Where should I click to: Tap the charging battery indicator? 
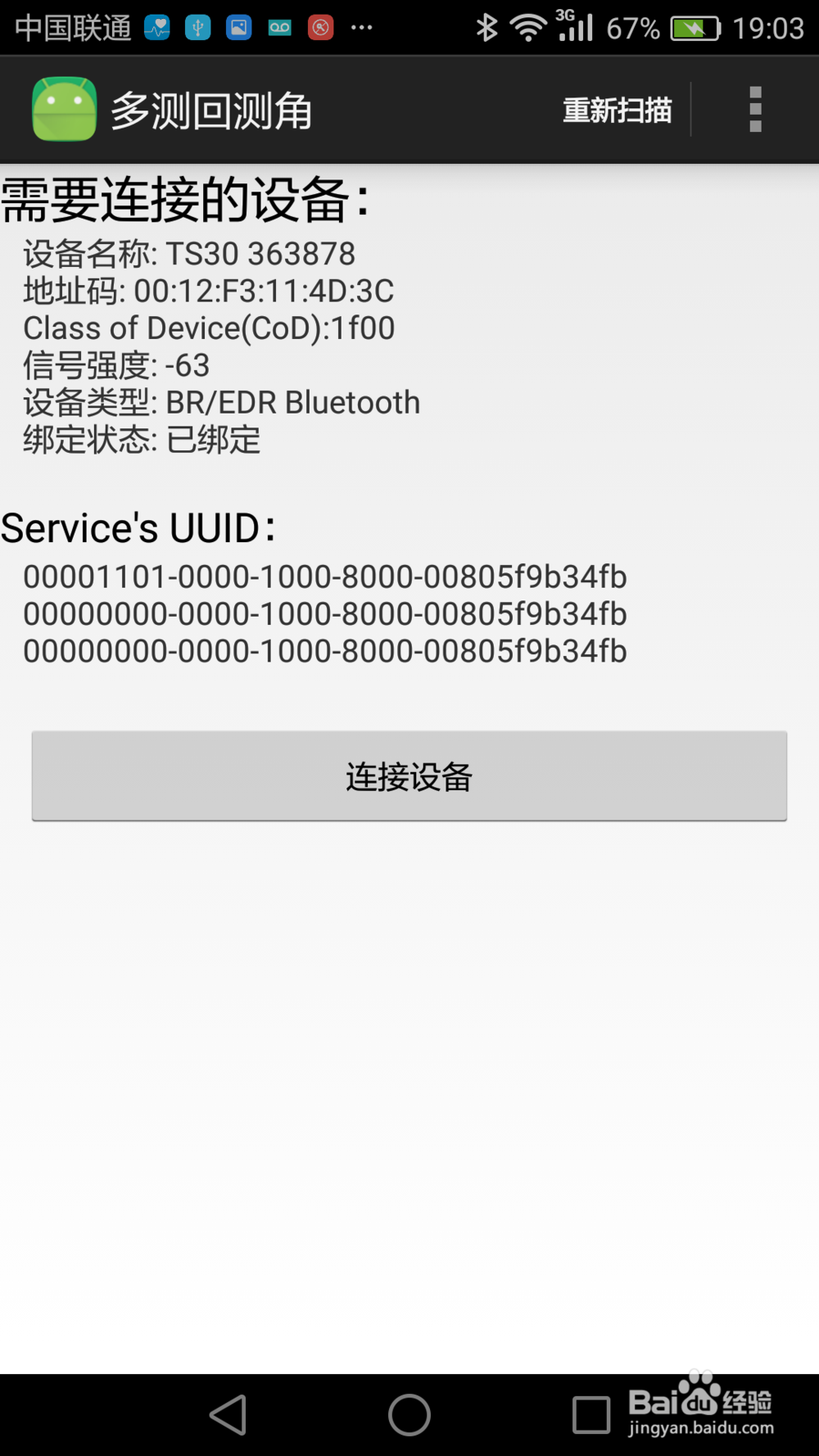695,27
